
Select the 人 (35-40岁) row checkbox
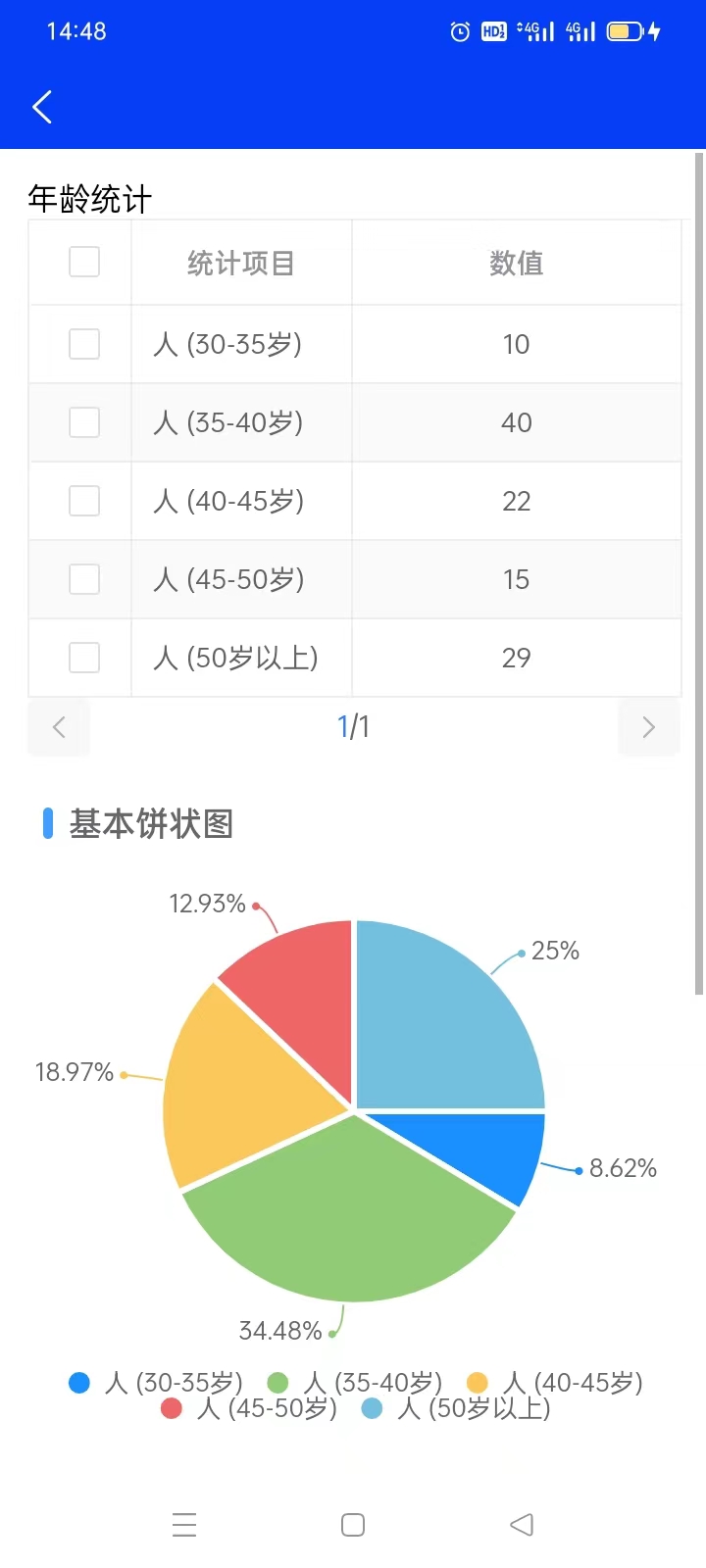coord(84,422)
